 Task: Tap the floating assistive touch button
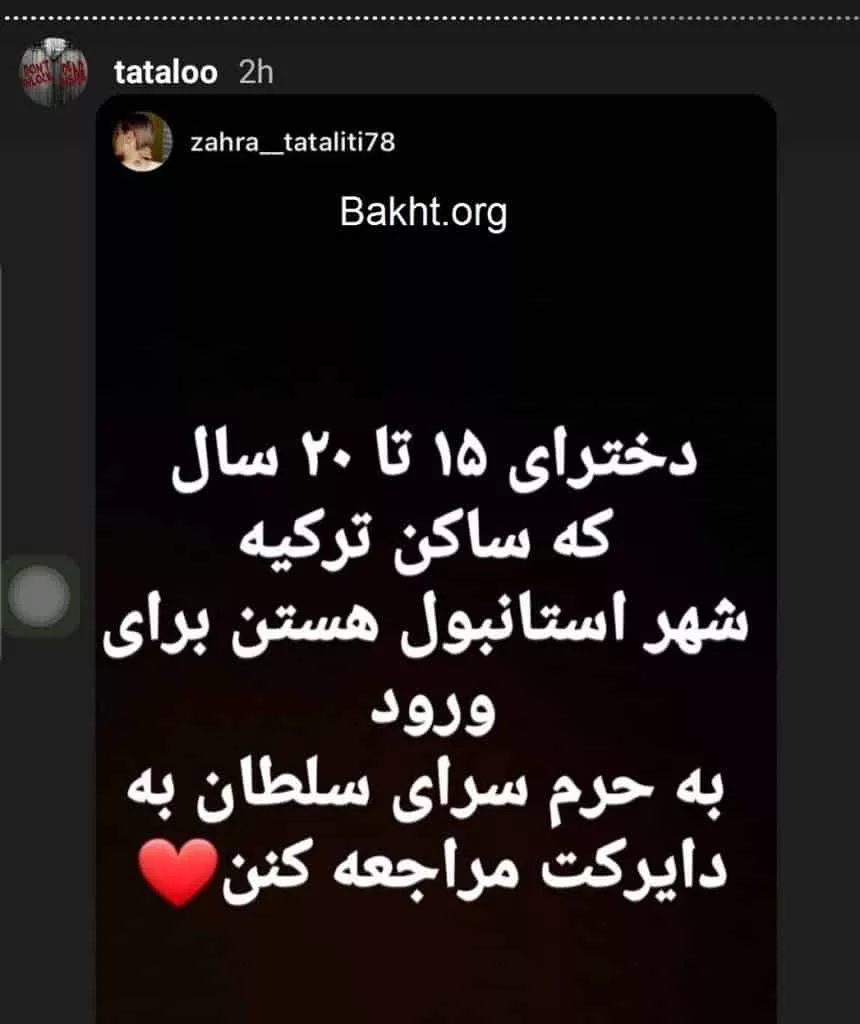point(39,596)
